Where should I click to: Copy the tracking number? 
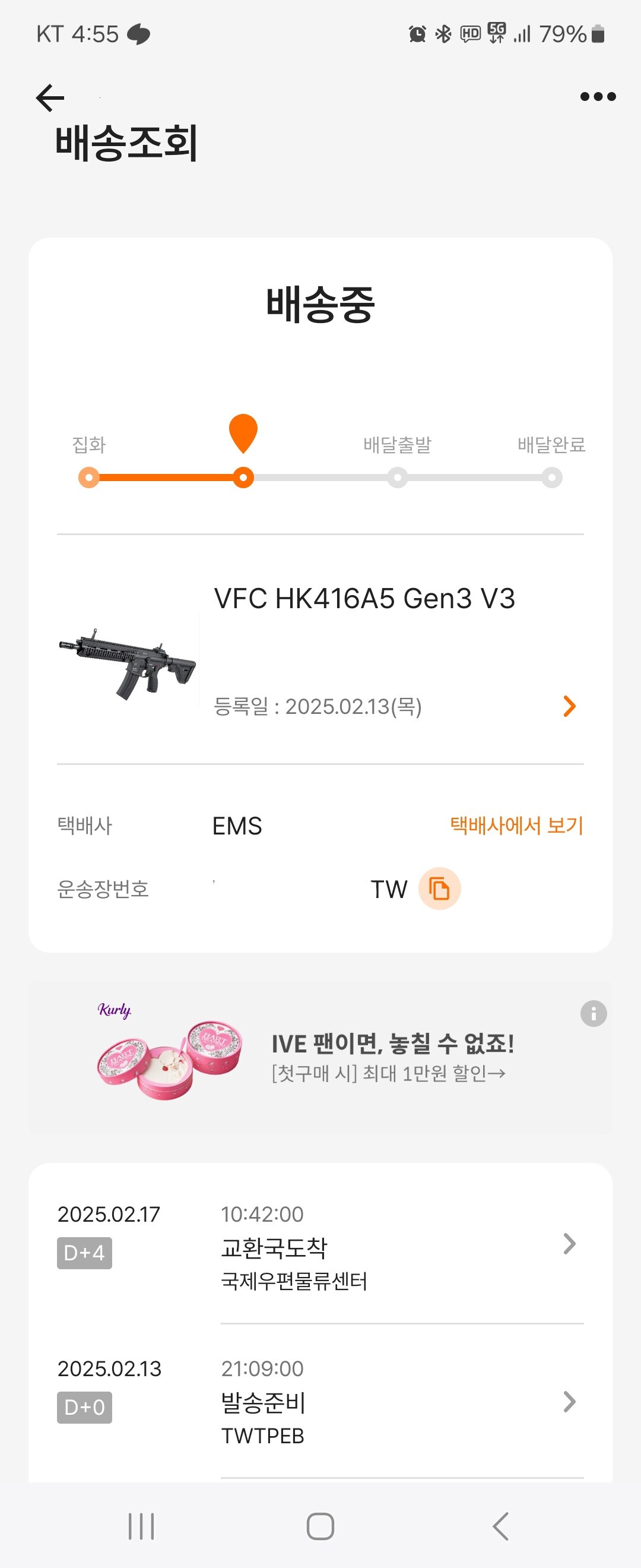click(439, 889)
